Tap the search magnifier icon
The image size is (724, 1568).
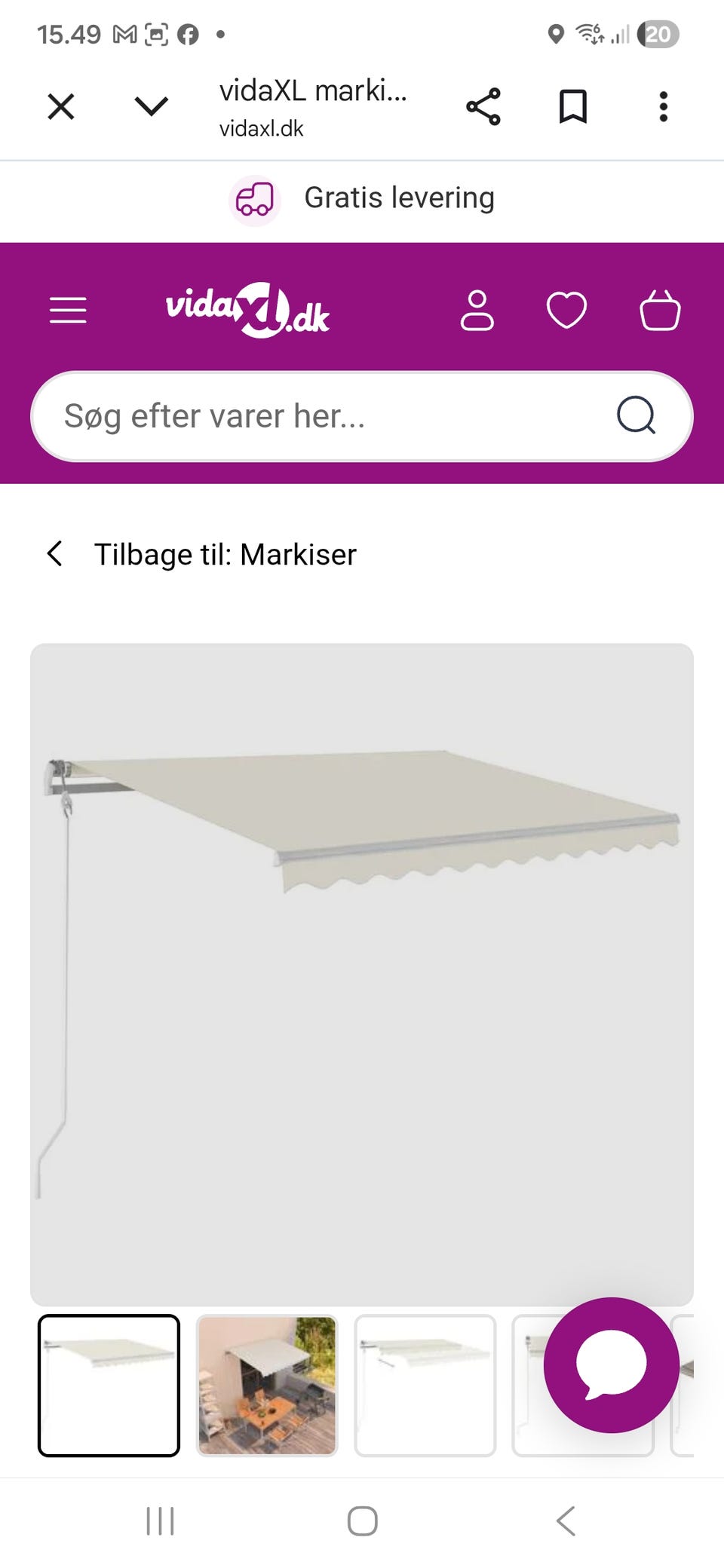pyautogui.click(x=637, y=415)
